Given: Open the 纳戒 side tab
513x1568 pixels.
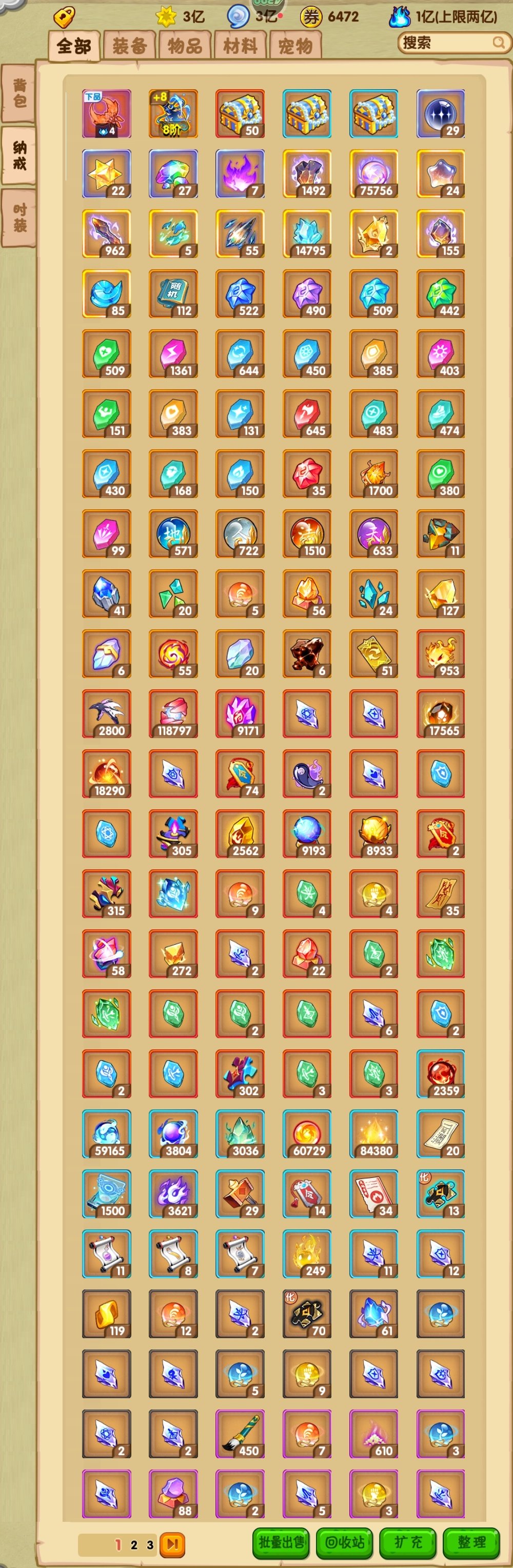Looking at the screenshot, I should click(x=19, y=155).
